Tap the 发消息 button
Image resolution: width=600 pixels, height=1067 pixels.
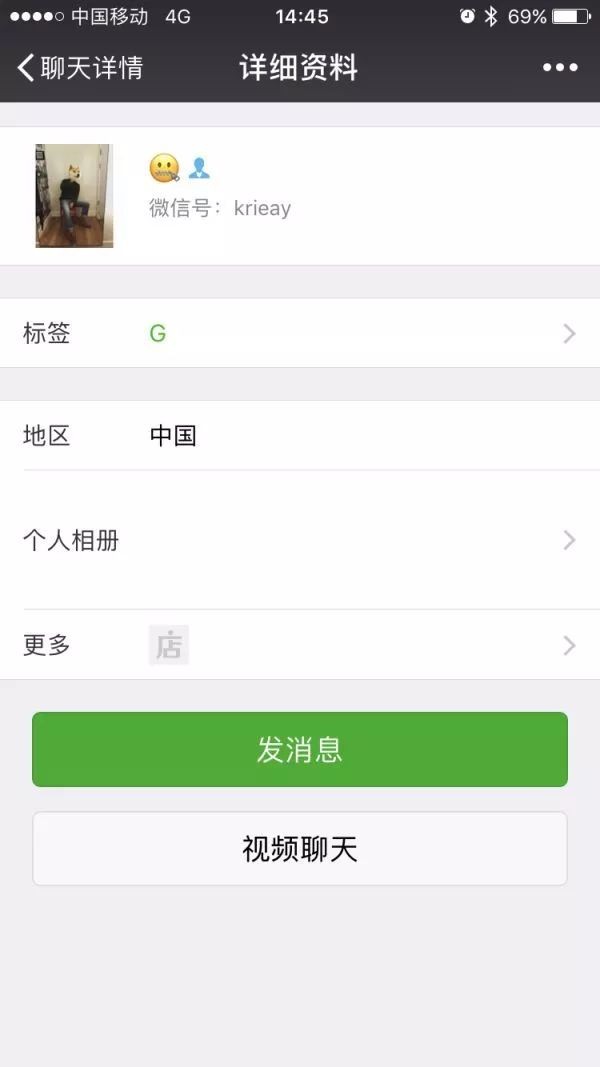pos(300,750)
